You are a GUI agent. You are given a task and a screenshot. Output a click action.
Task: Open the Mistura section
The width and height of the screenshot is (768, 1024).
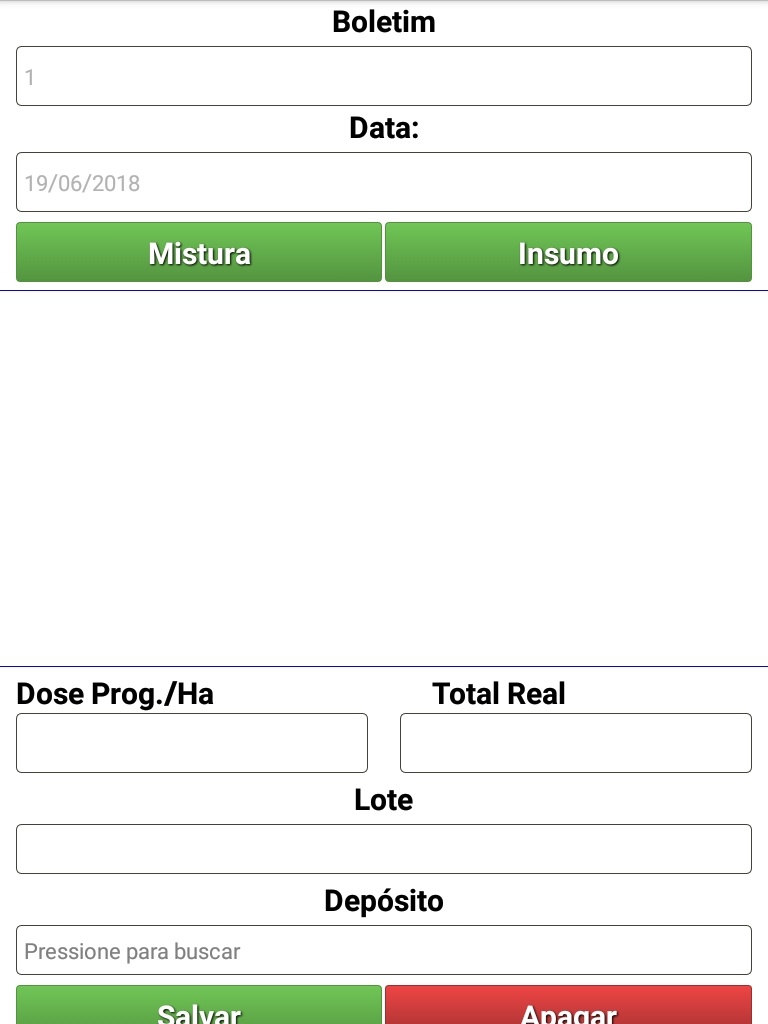[199, 253]
